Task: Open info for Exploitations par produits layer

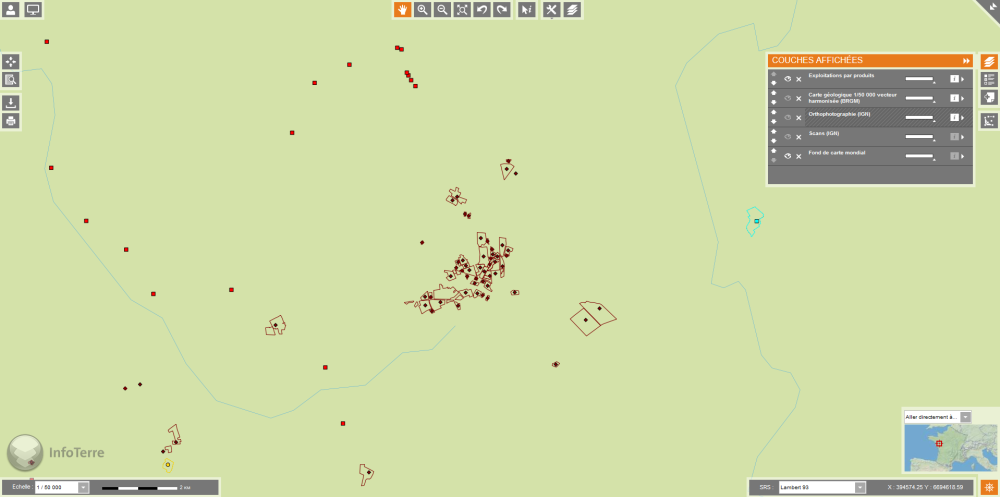Action: [954, 79]
